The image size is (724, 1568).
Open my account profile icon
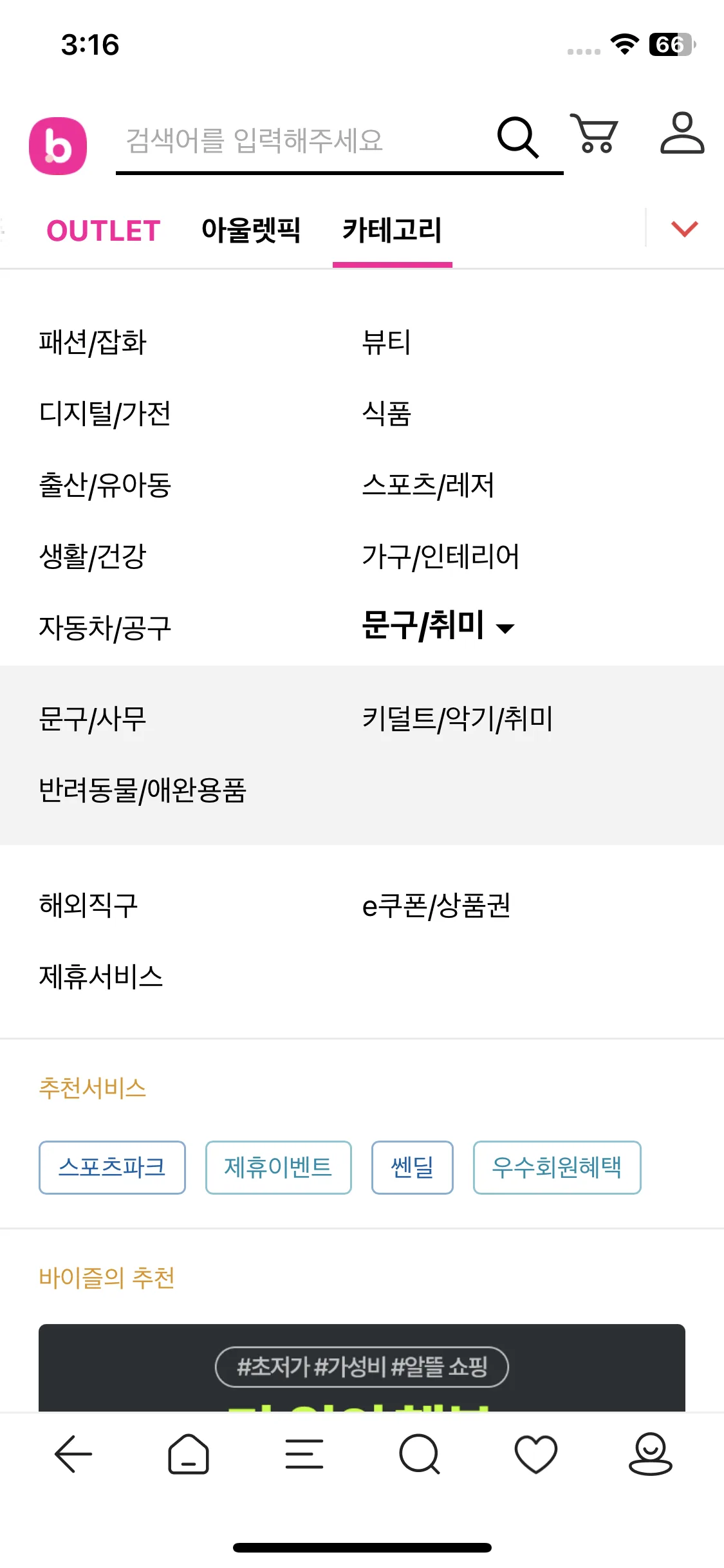click(x=682, y=134)
